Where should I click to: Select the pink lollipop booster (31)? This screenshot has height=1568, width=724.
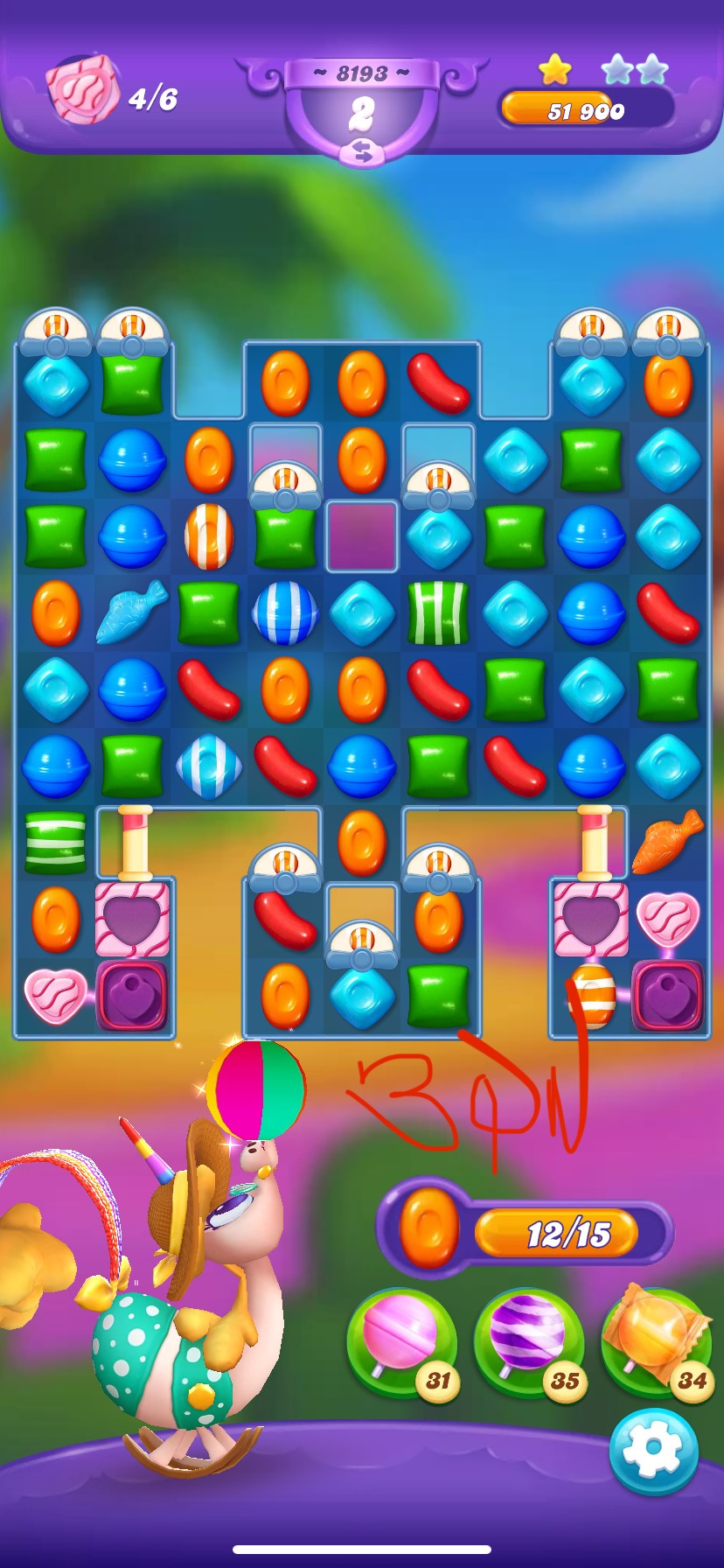400,1342
